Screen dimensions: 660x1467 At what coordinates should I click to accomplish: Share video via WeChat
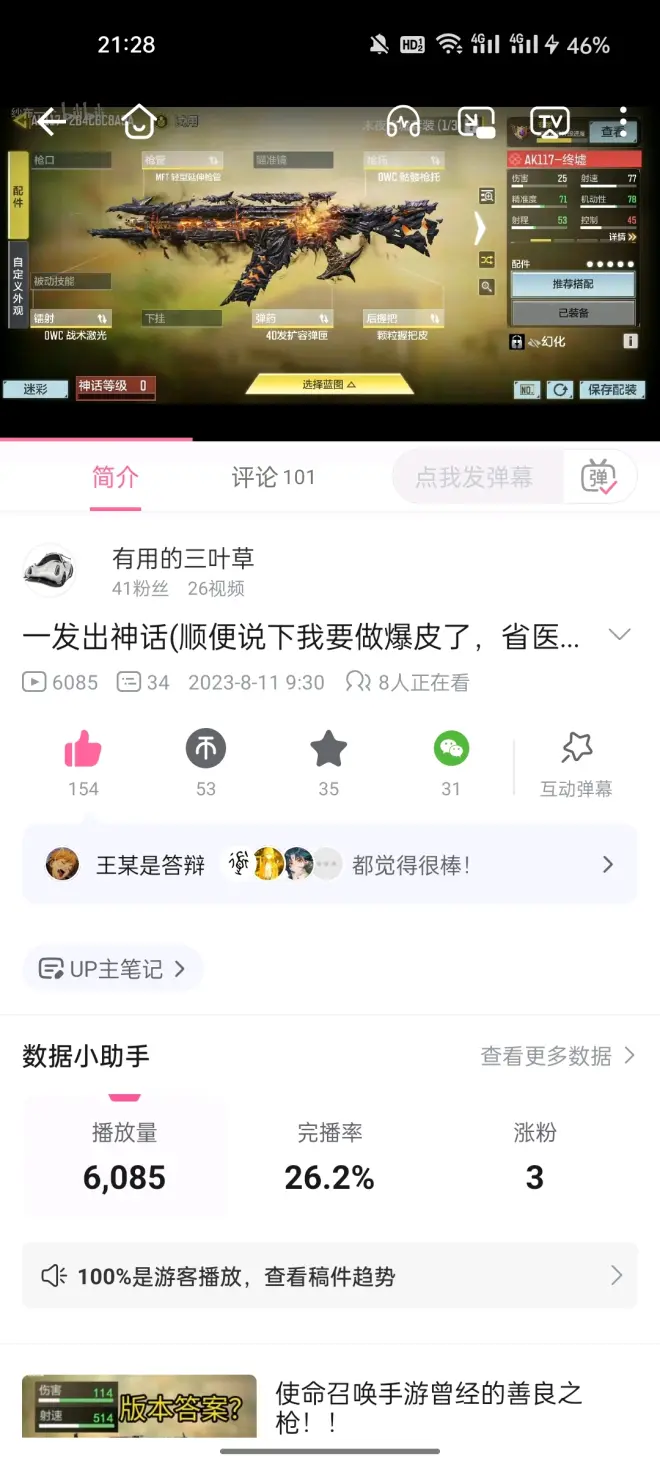(451, 749)
